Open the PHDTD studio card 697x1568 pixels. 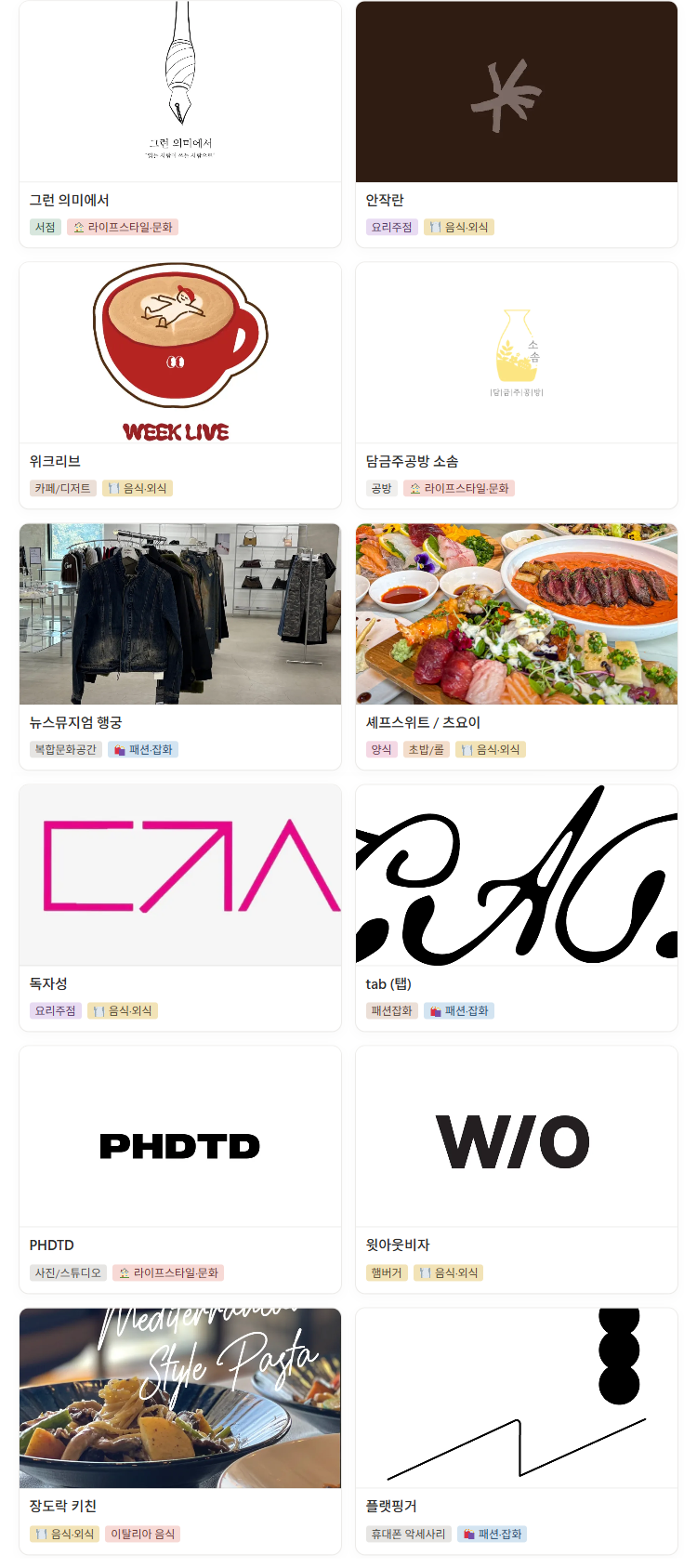(x=180, y=1169)
